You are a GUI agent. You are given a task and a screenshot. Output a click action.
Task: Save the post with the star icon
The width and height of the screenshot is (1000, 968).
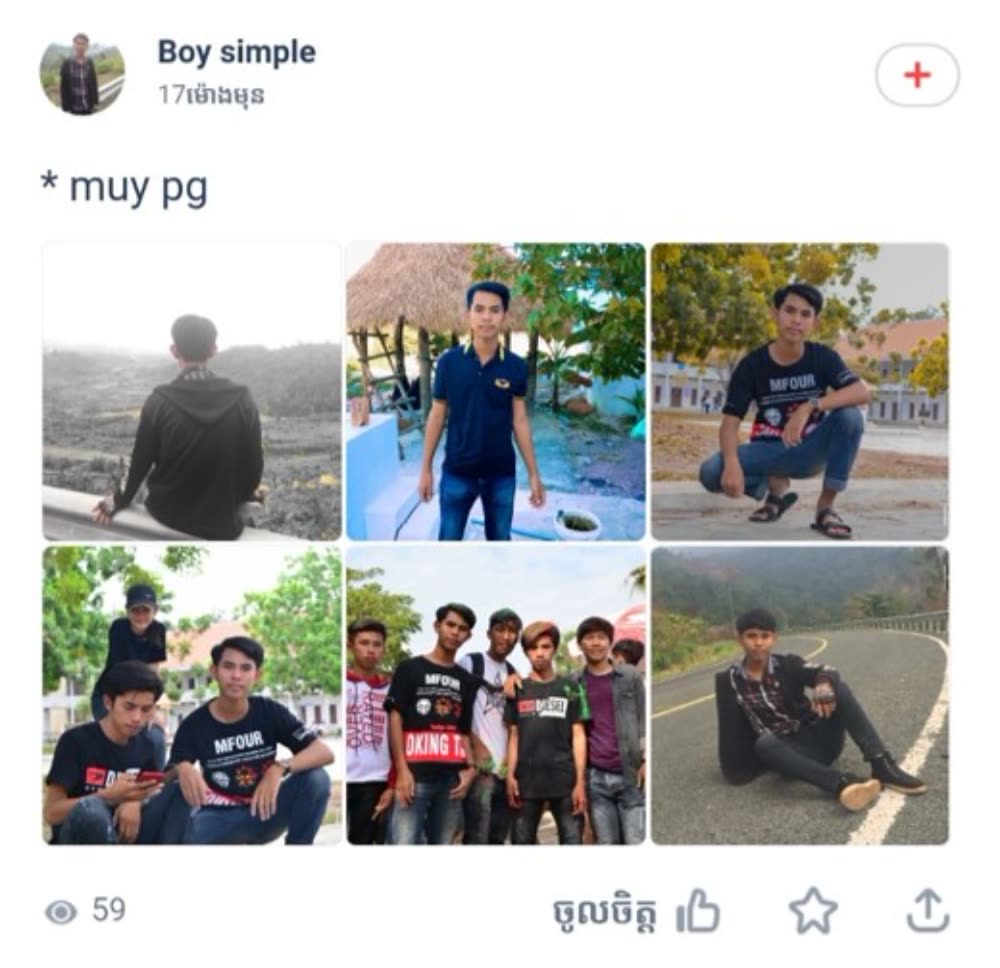(812, 911)
